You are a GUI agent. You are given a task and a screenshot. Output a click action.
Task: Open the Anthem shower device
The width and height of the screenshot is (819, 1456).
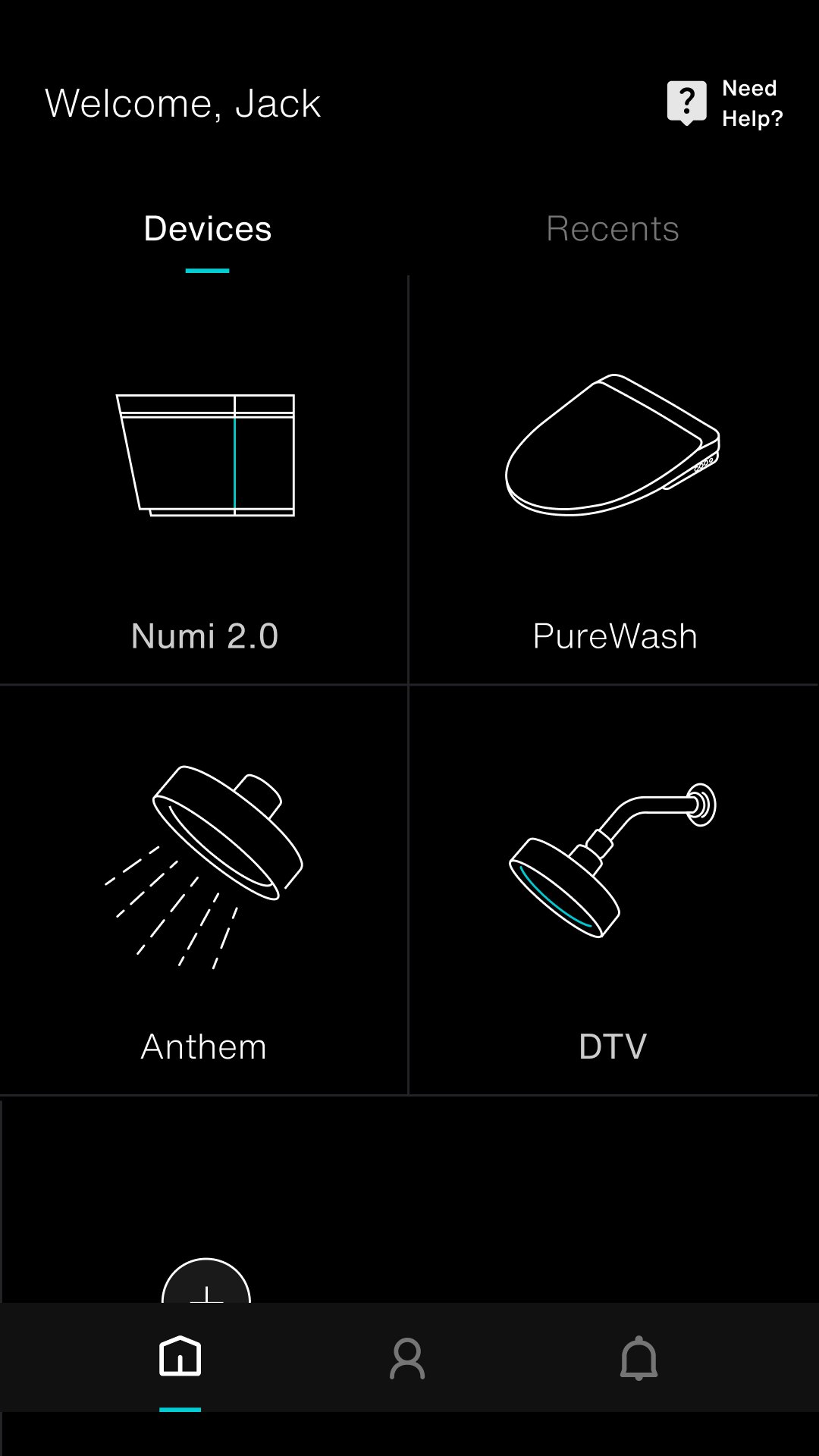click(x=204, y=895)
